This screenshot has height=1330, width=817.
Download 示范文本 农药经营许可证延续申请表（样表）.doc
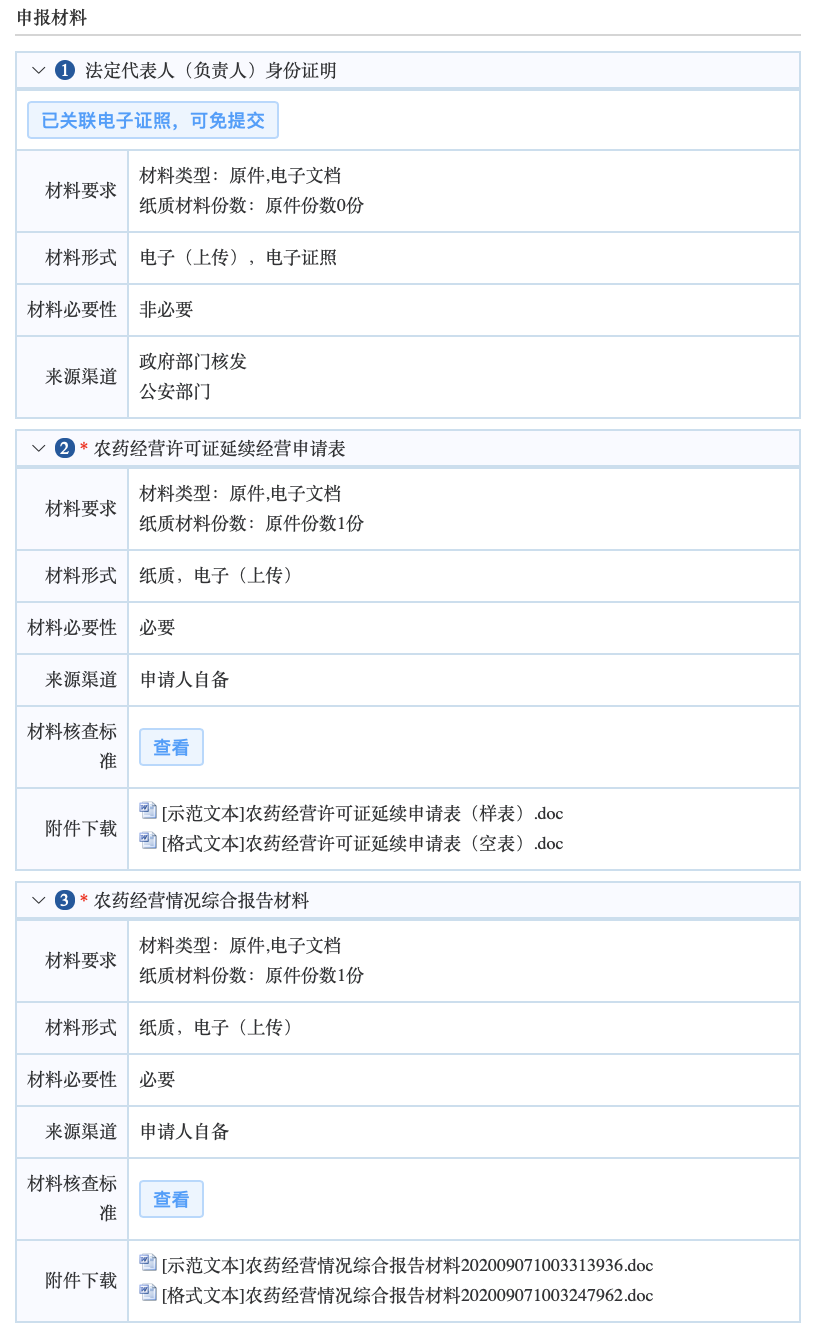[352, 813]
